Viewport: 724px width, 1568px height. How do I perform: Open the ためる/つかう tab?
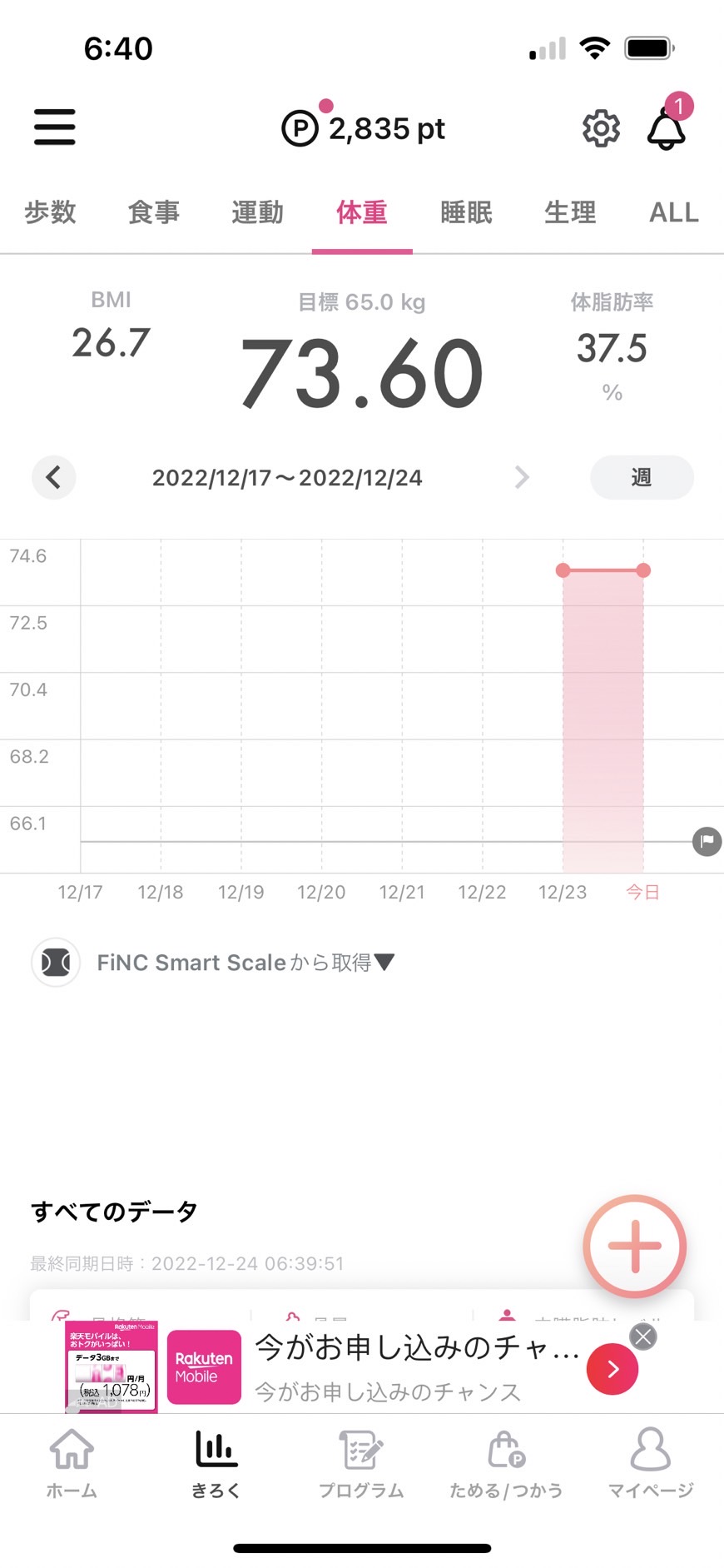tap(506, 1462)
